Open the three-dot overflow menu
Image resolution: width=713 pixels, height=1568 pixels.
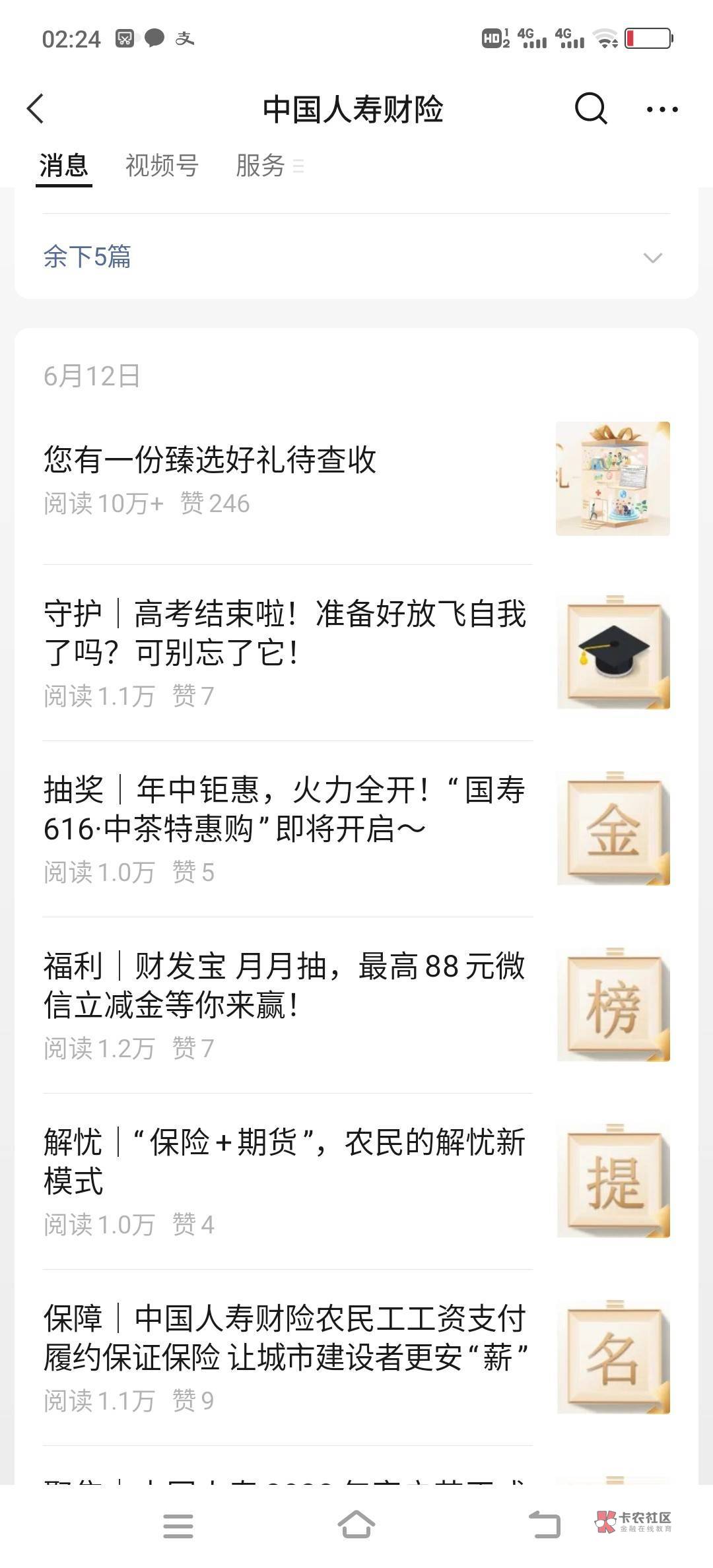(x=662, y=110)
